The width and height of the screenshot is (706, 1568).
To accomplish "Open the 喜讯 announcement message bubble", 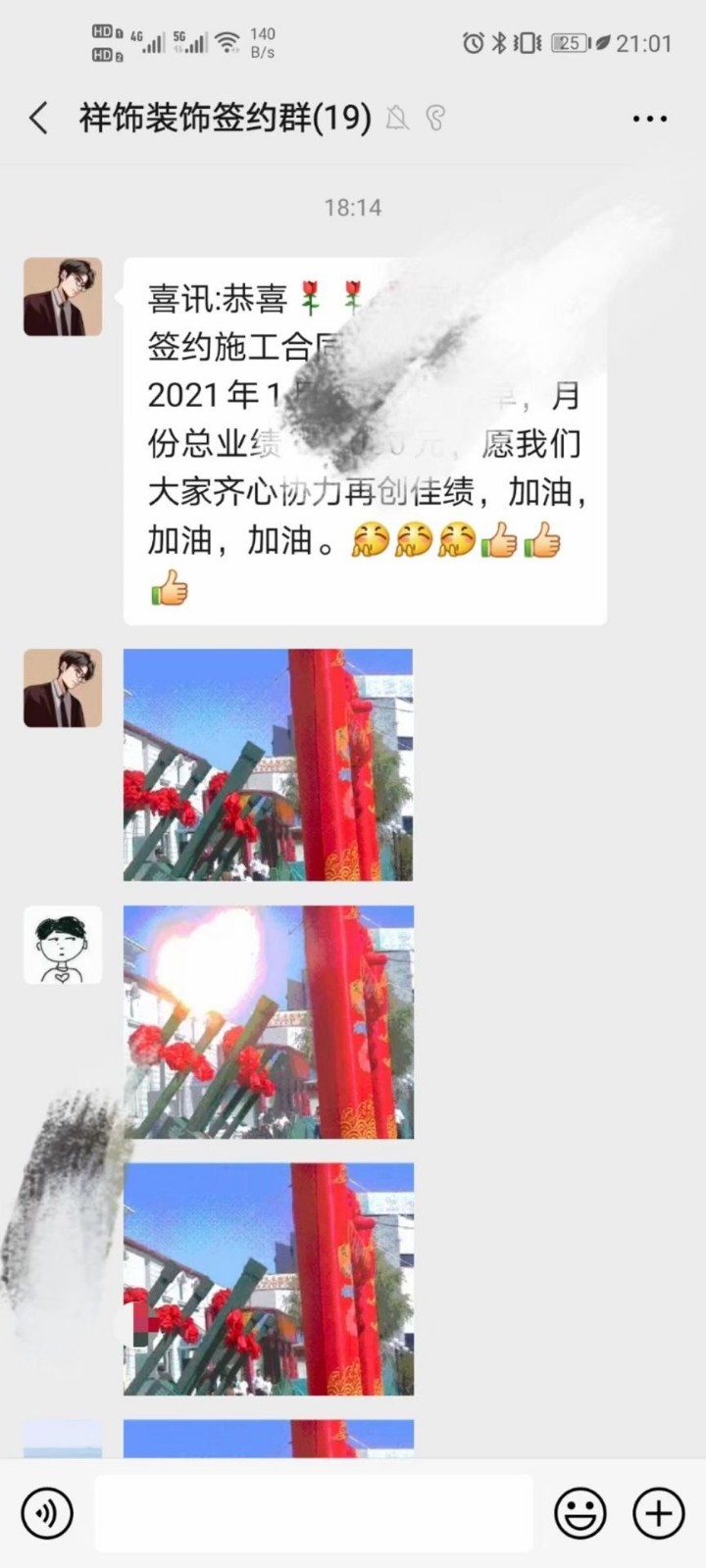I will click(x=365, y=441).
